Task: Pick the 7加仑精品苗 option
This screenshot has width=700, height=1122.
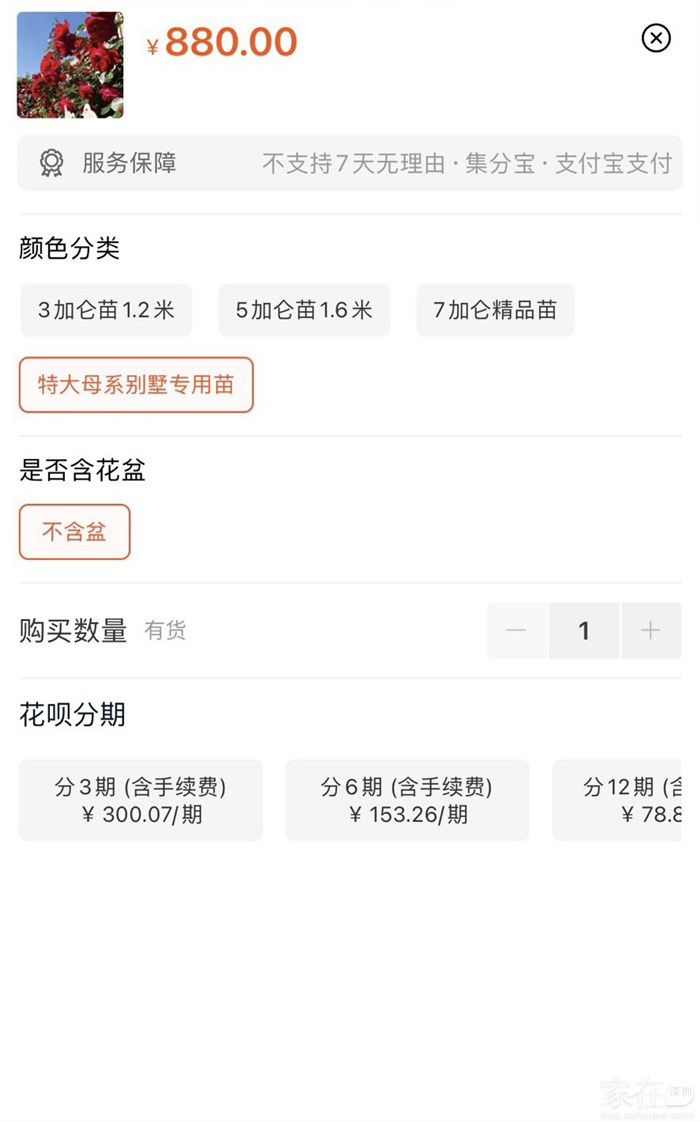Action: 495,310
